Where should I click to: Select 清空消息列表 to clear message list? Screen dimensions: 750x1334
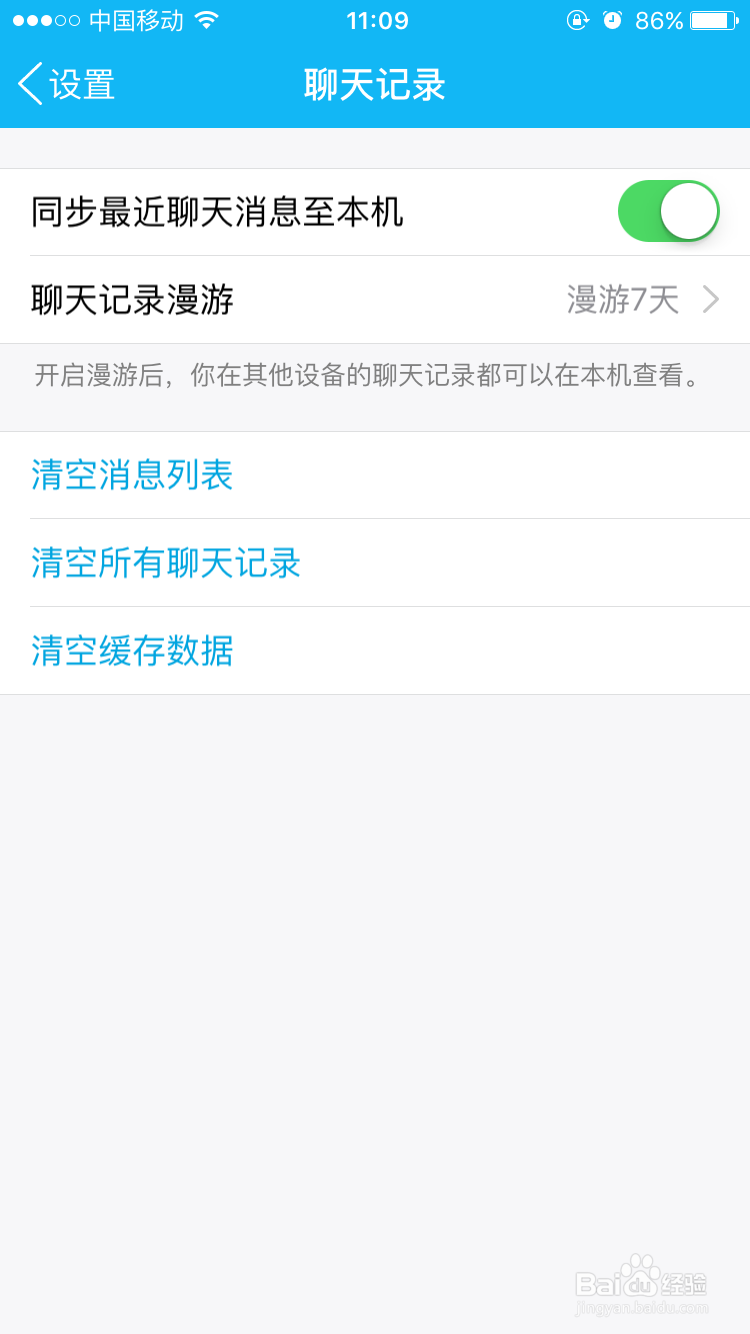[x=131, y=476]
